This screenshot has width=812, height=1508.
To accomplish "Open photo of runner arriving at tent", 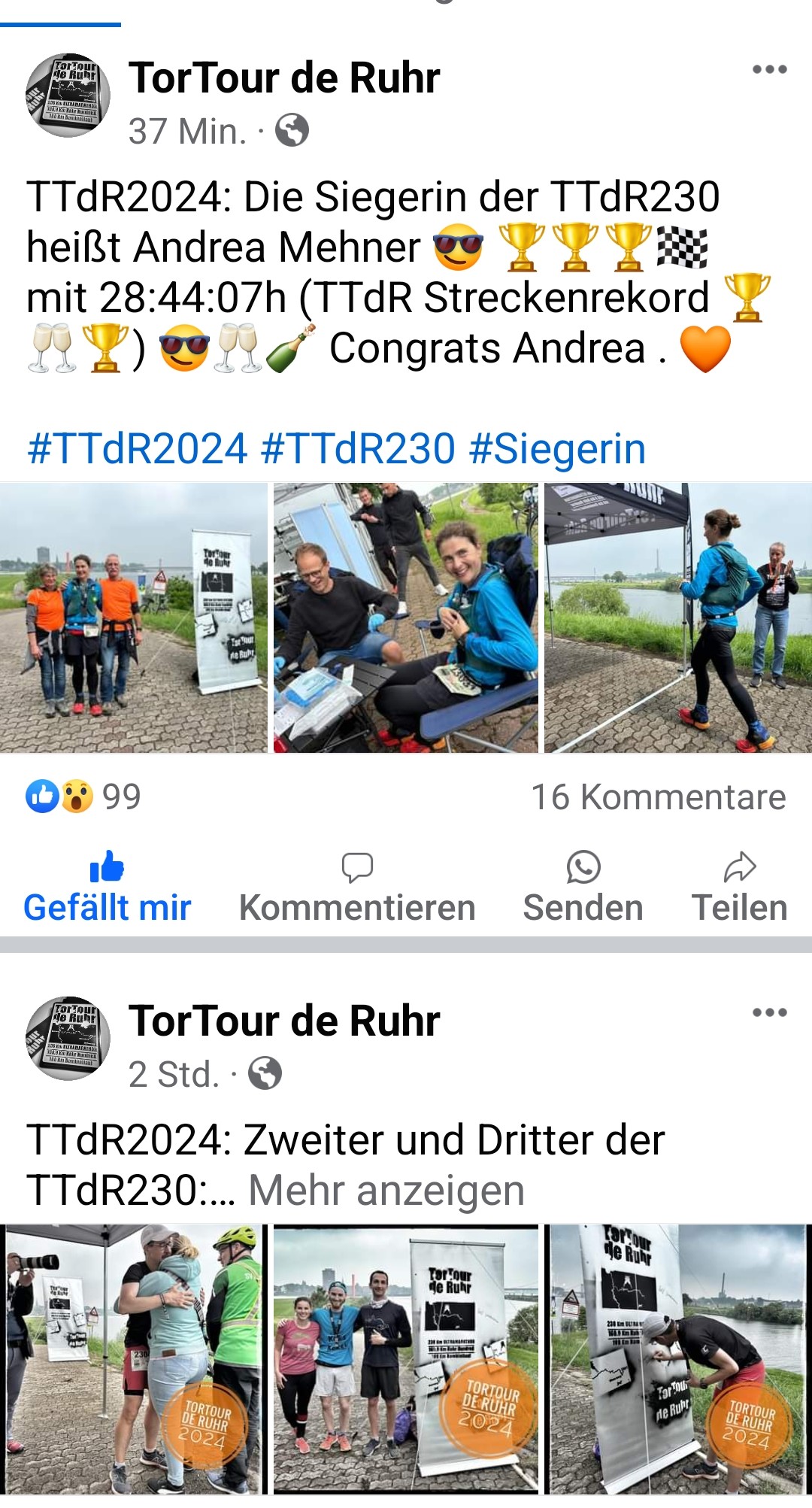I will 677,618.
